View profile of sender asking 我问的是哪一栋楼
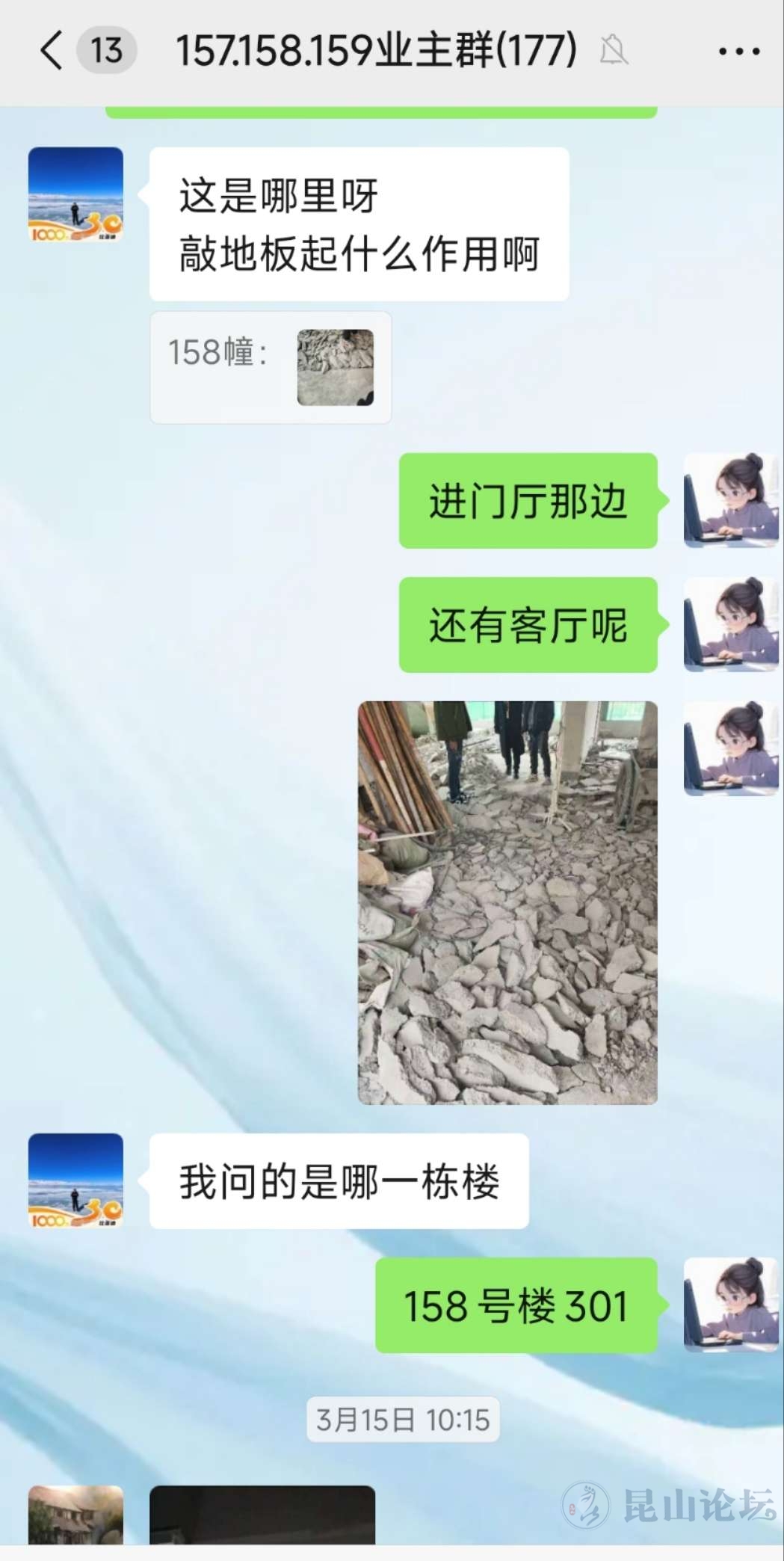The width and height of the screenshot is (784, 1561). coord(75,1180)
